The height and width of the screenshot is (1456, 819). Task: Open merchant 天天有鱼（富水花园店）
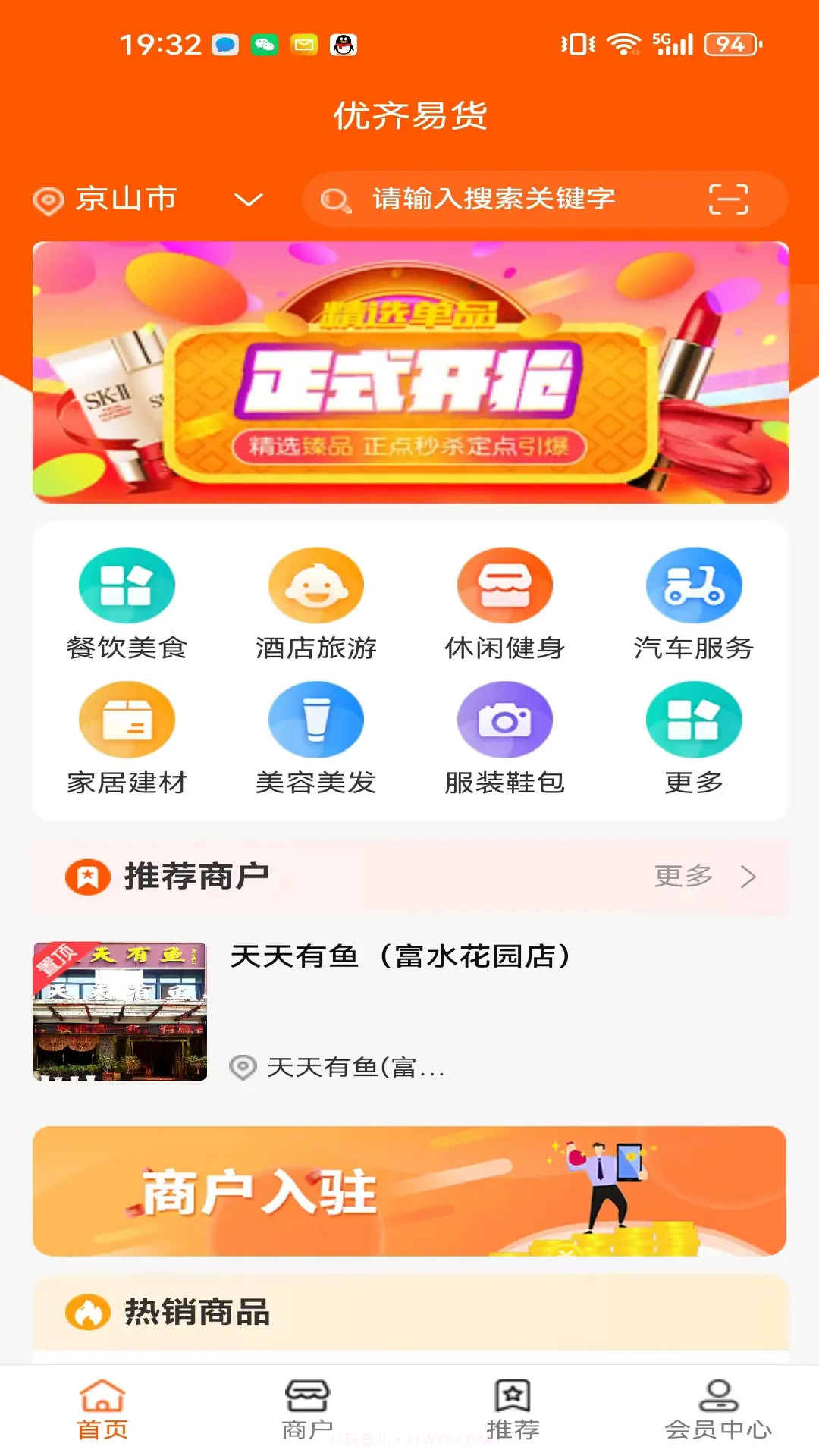[400, 958]
